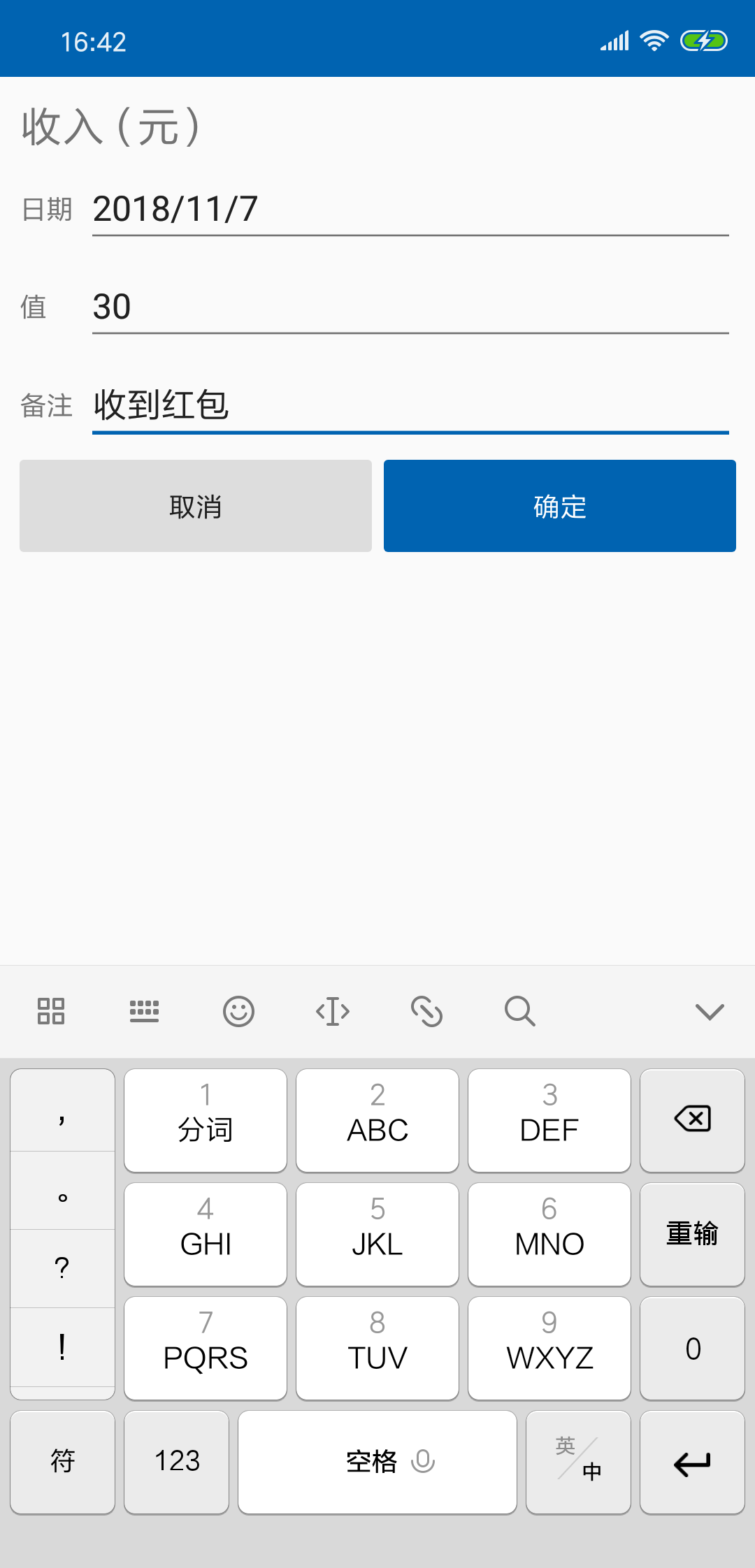Tap the date field showing 2018/11/7

point(410,210)
